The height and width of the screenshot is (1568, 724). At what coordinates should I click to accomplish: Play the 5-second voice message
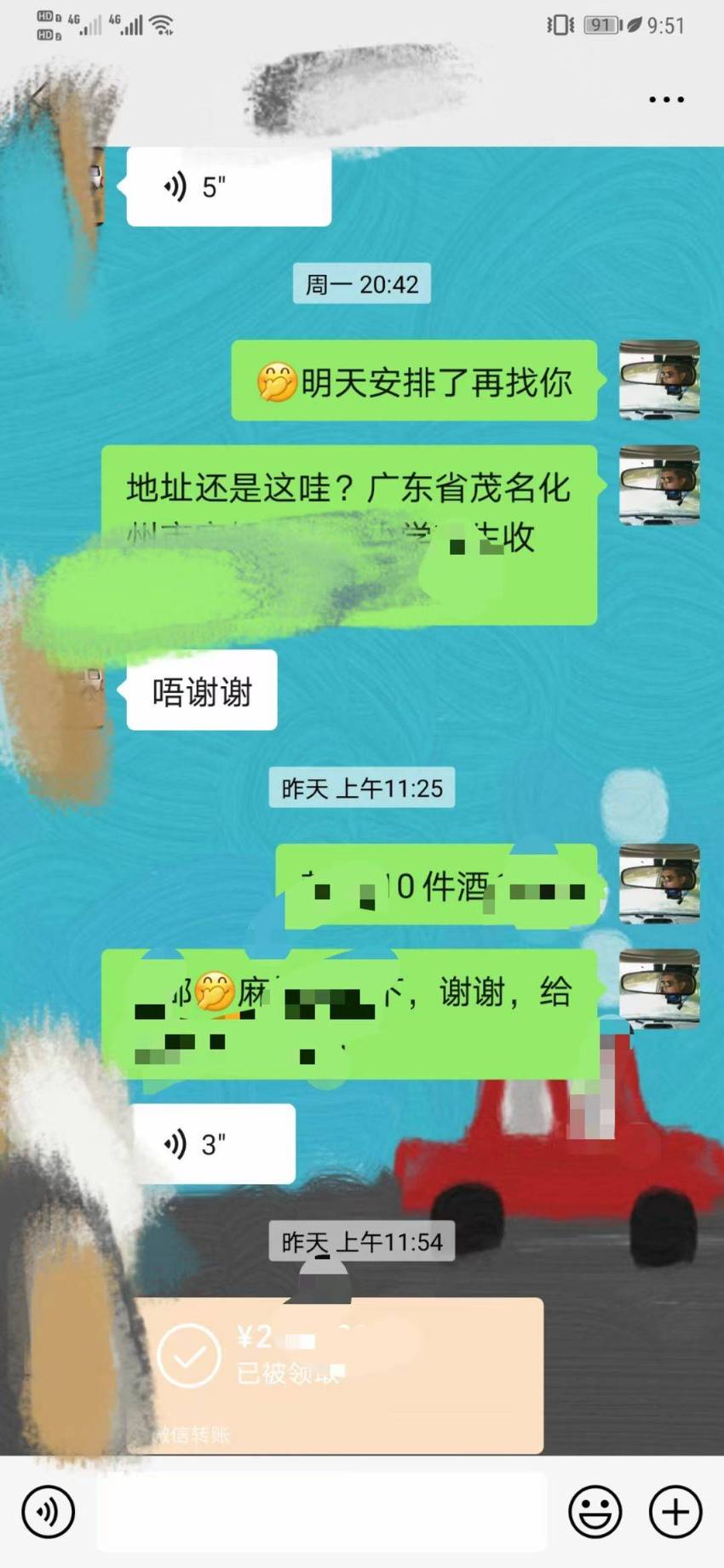(x=228, y=186)
